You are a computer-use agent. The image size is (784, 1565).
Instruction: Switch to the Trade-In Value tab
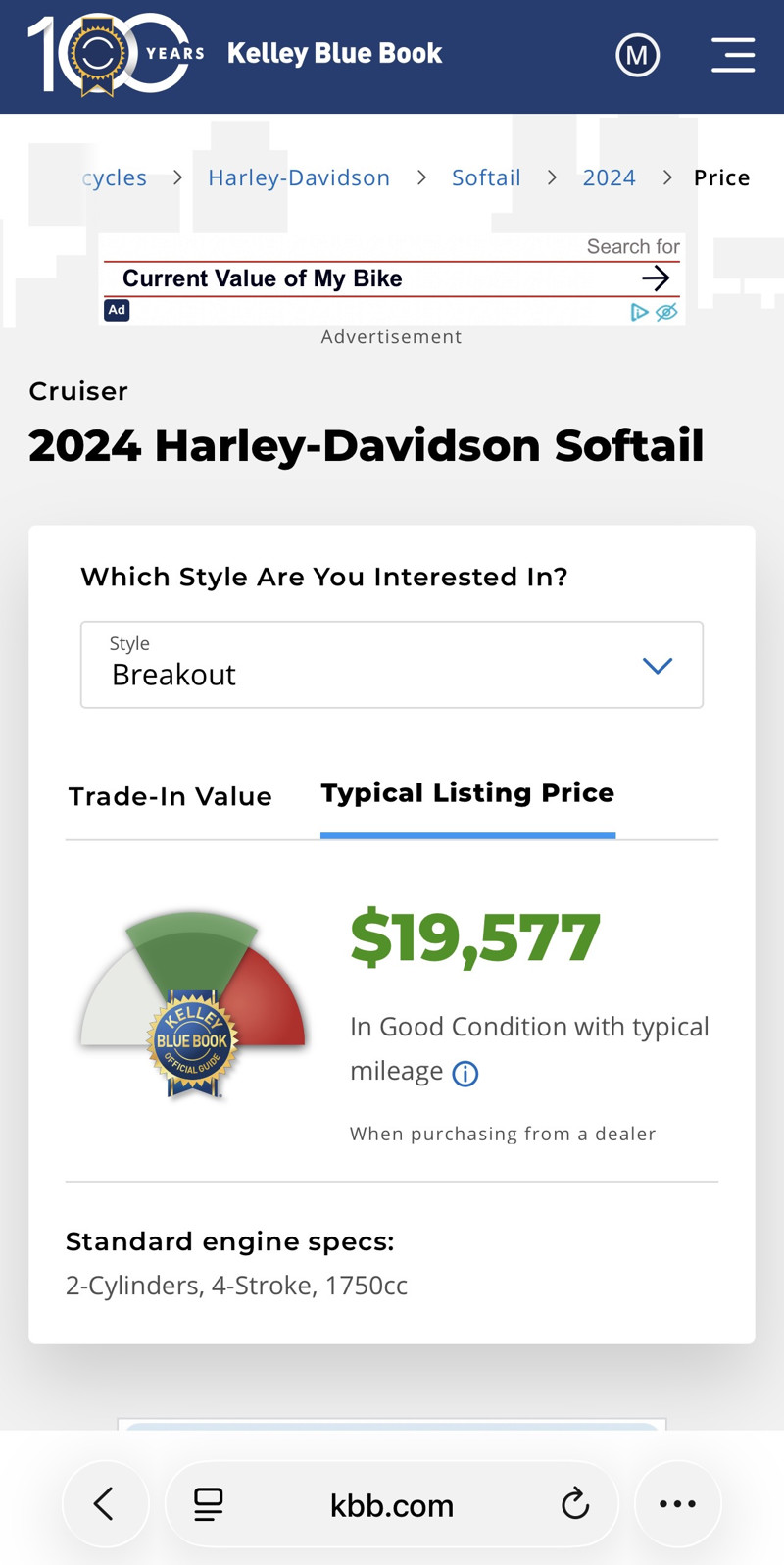171,796
